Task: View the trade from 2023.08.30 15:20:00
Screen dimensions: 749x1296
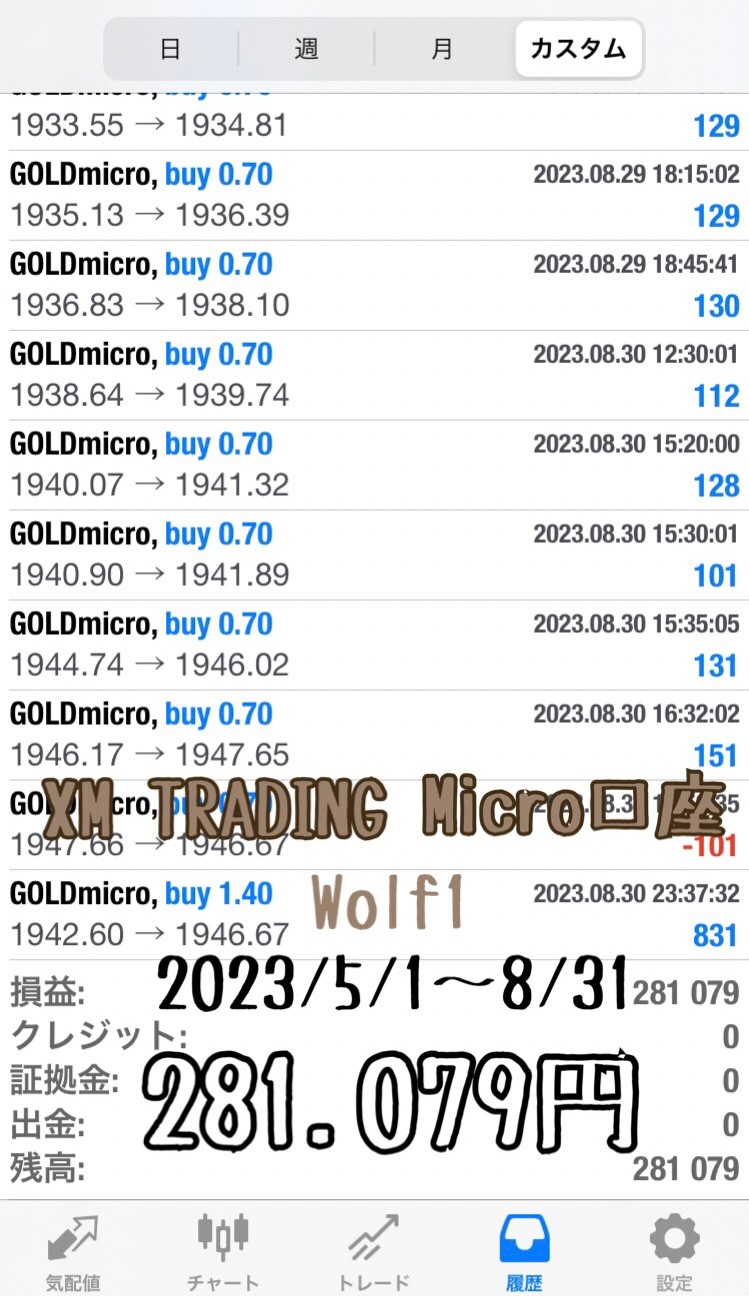Action: point(374,466)
